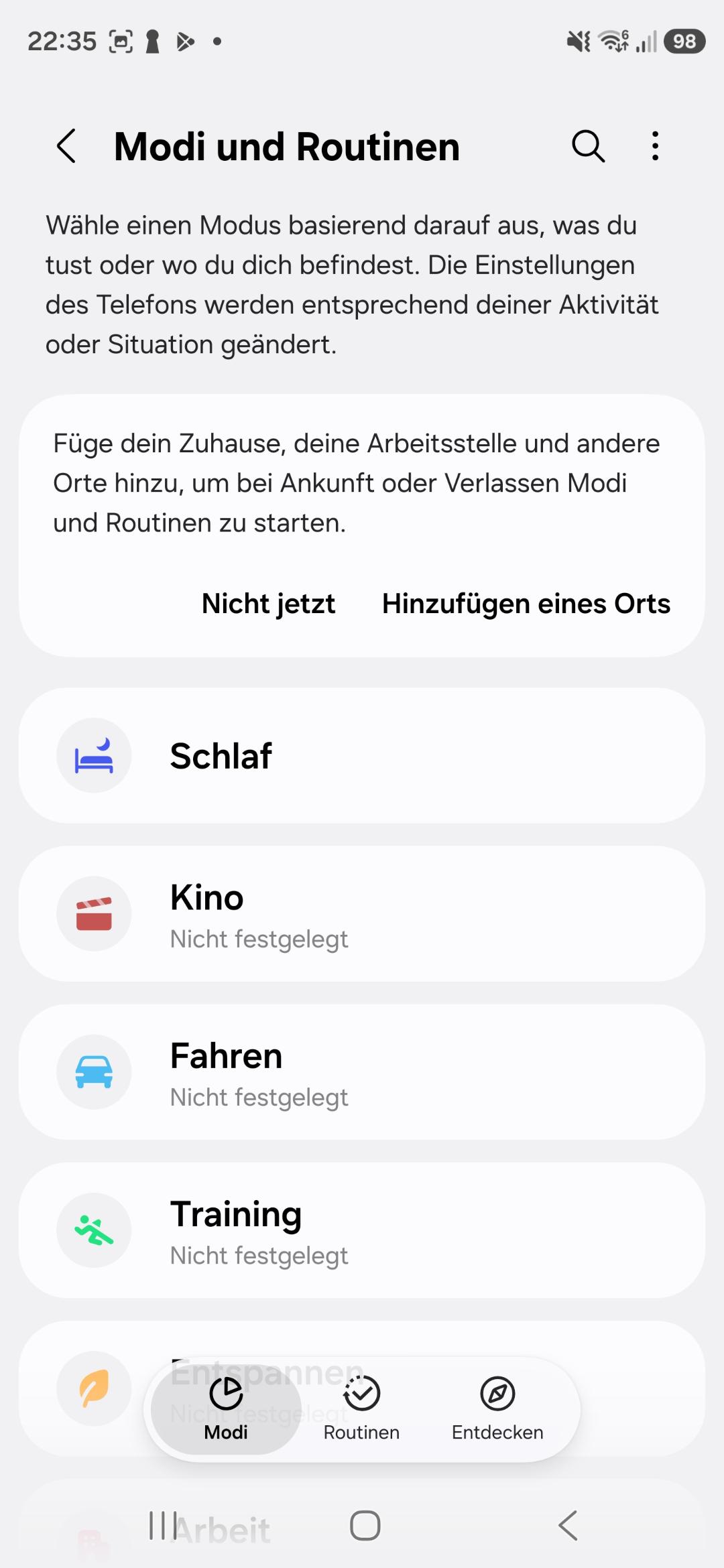Dismiss the location hint with Nicht jetzt
724x1568 pixels.
point(268,604)
